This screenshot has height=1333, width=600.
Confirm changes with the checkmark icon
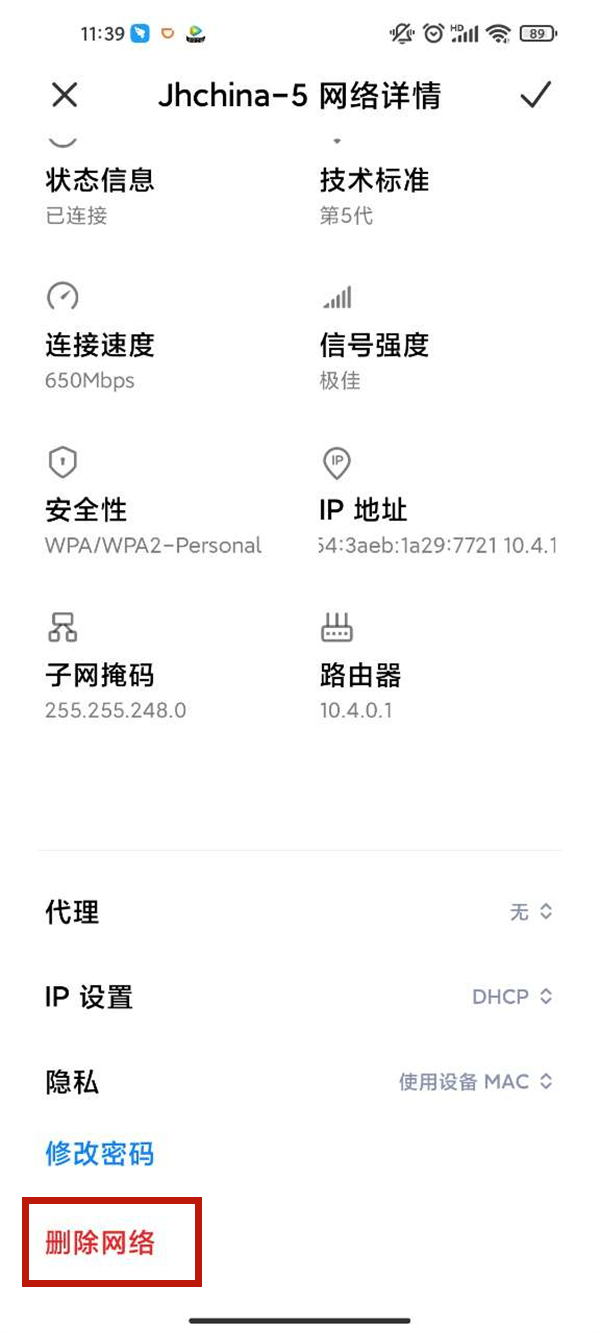(536, 95)
